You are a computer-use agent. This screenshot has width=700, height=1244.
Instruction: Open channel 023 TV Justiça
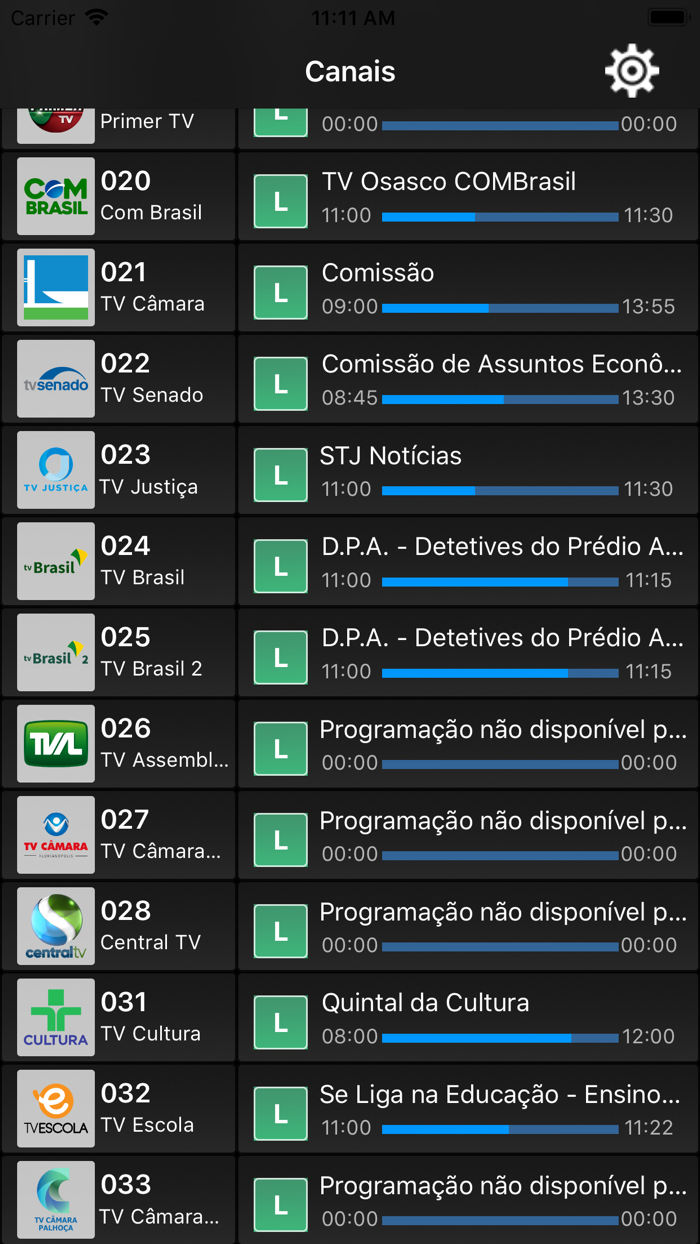119,470
